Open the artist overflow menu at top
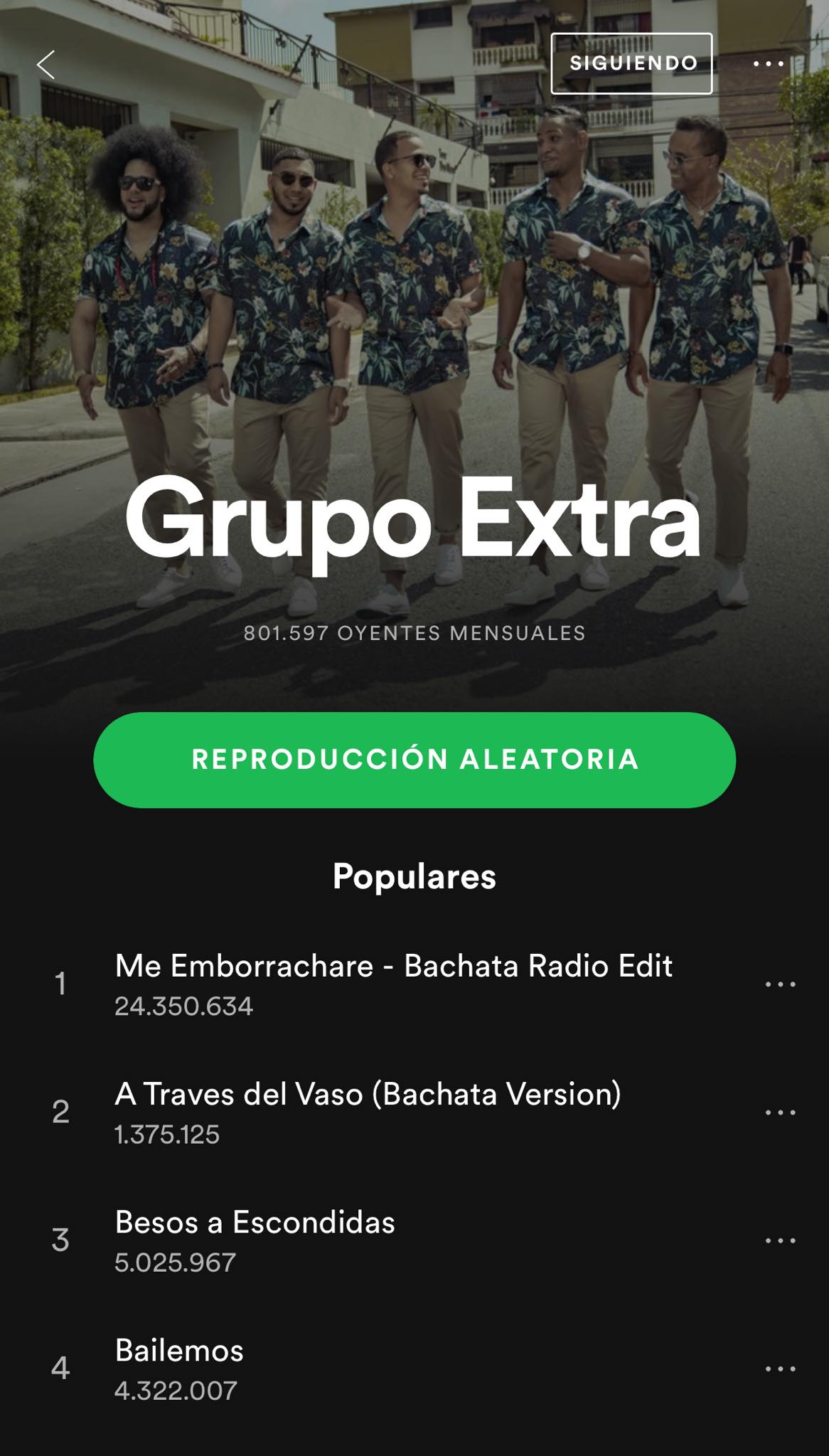Screen dimensions: 829x1456 (769, 64)
